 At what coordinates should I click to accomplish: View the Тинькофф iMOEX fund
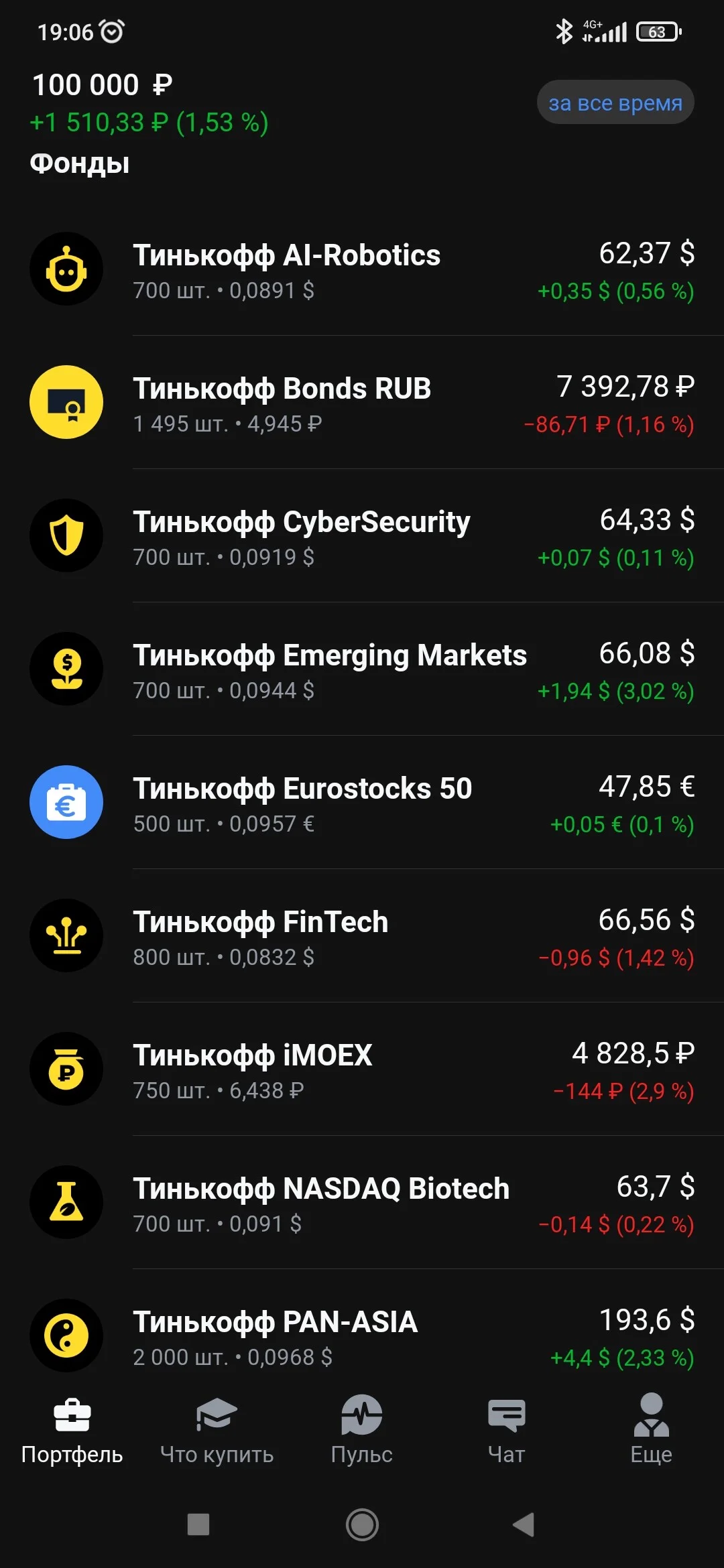tap(362, 1069)
